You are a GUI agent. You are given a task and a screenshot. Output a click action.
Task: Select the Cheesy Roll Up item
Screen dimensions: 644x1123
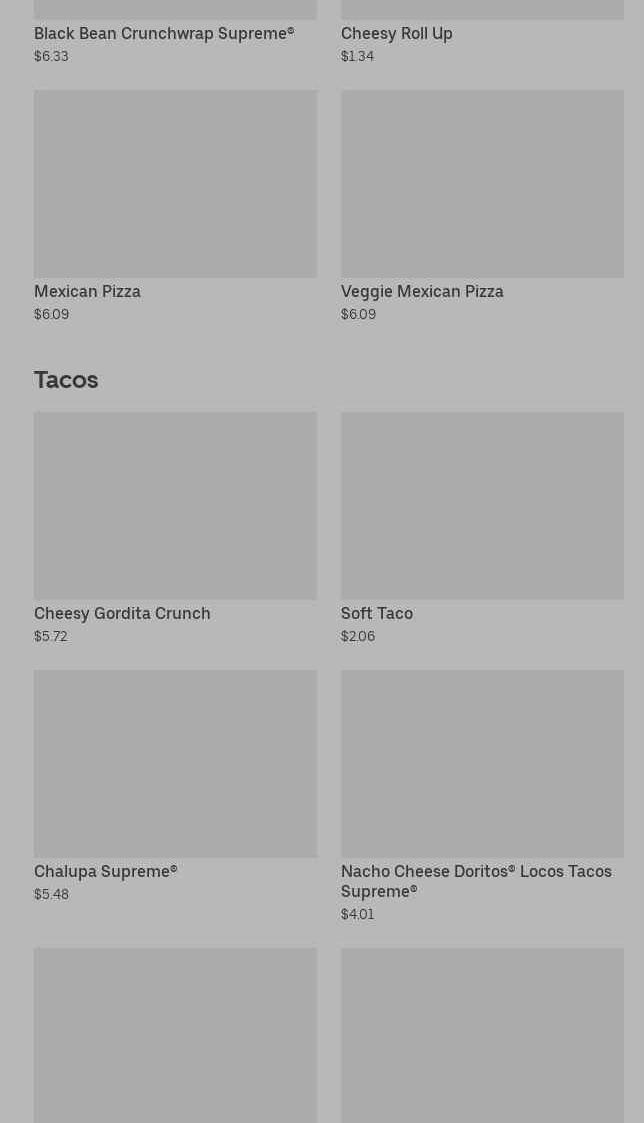coord(396,33)
